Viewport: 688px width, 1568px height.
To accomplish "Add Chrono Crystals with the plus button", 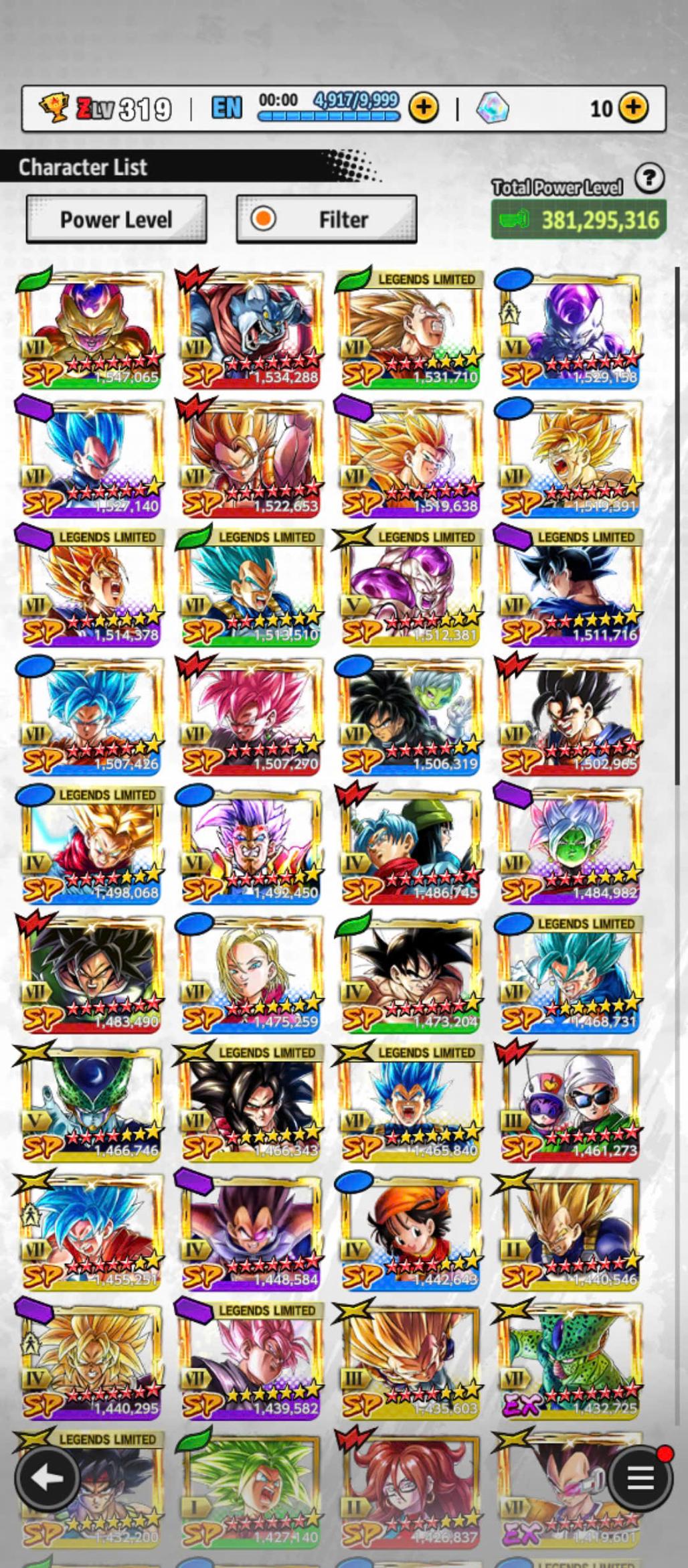I will tap(632, 108).
